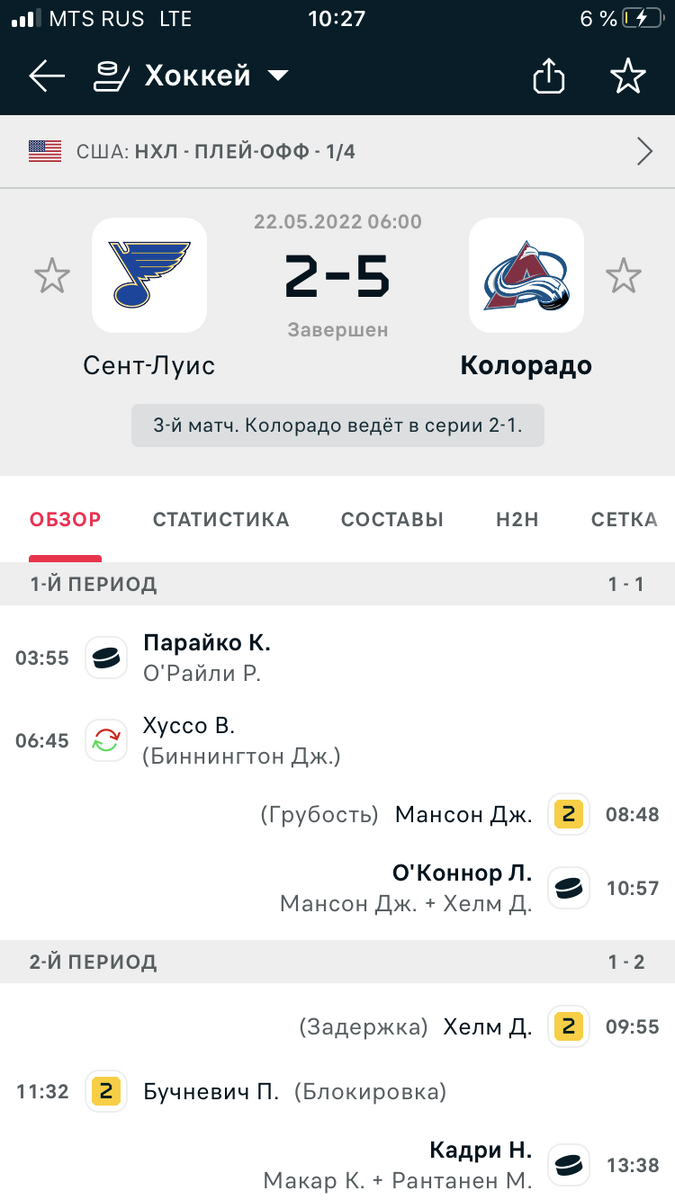Select the Сетка tab
Image resolution: width=675 pixels, height=1200 pixels.
624,519
